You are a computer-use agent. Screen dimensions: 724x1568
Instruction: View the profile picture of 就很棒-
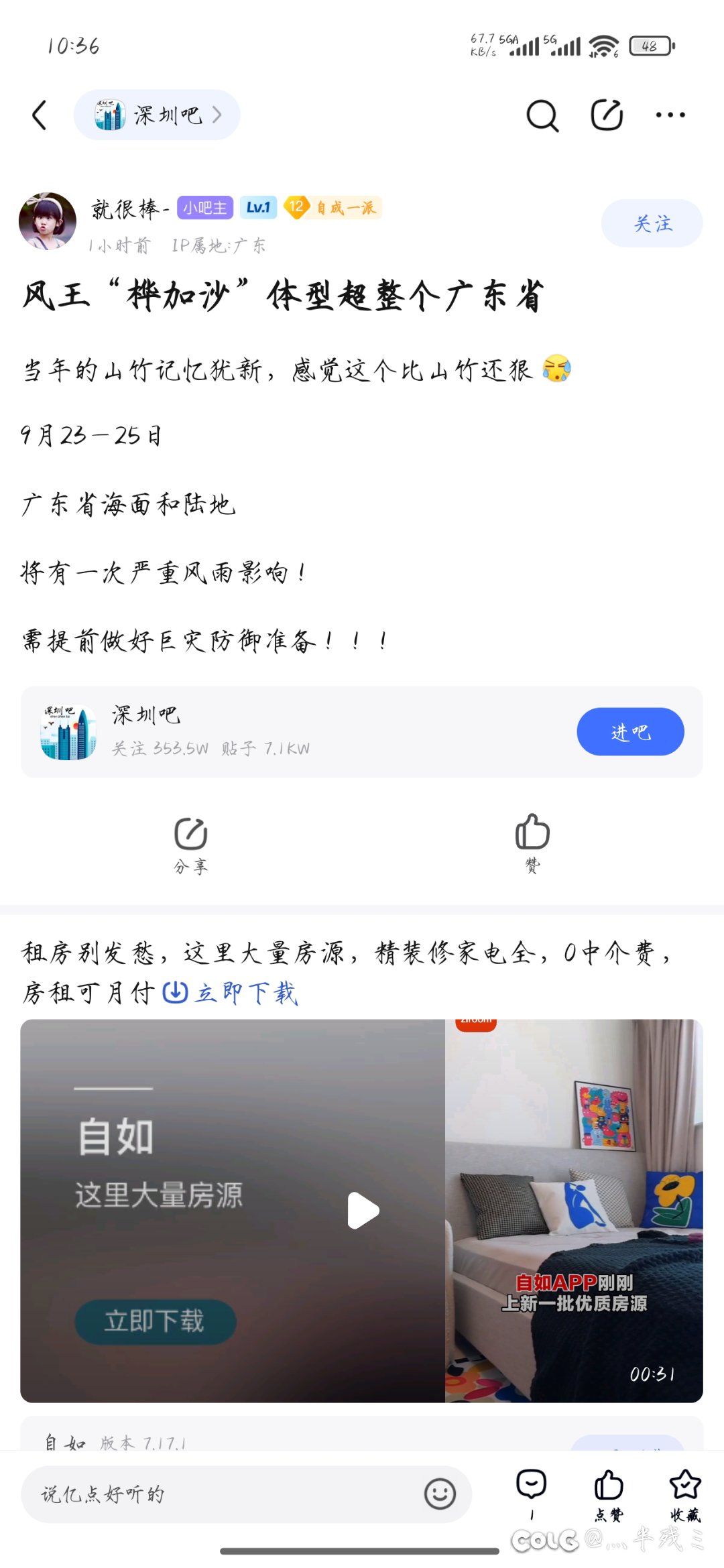48,221
